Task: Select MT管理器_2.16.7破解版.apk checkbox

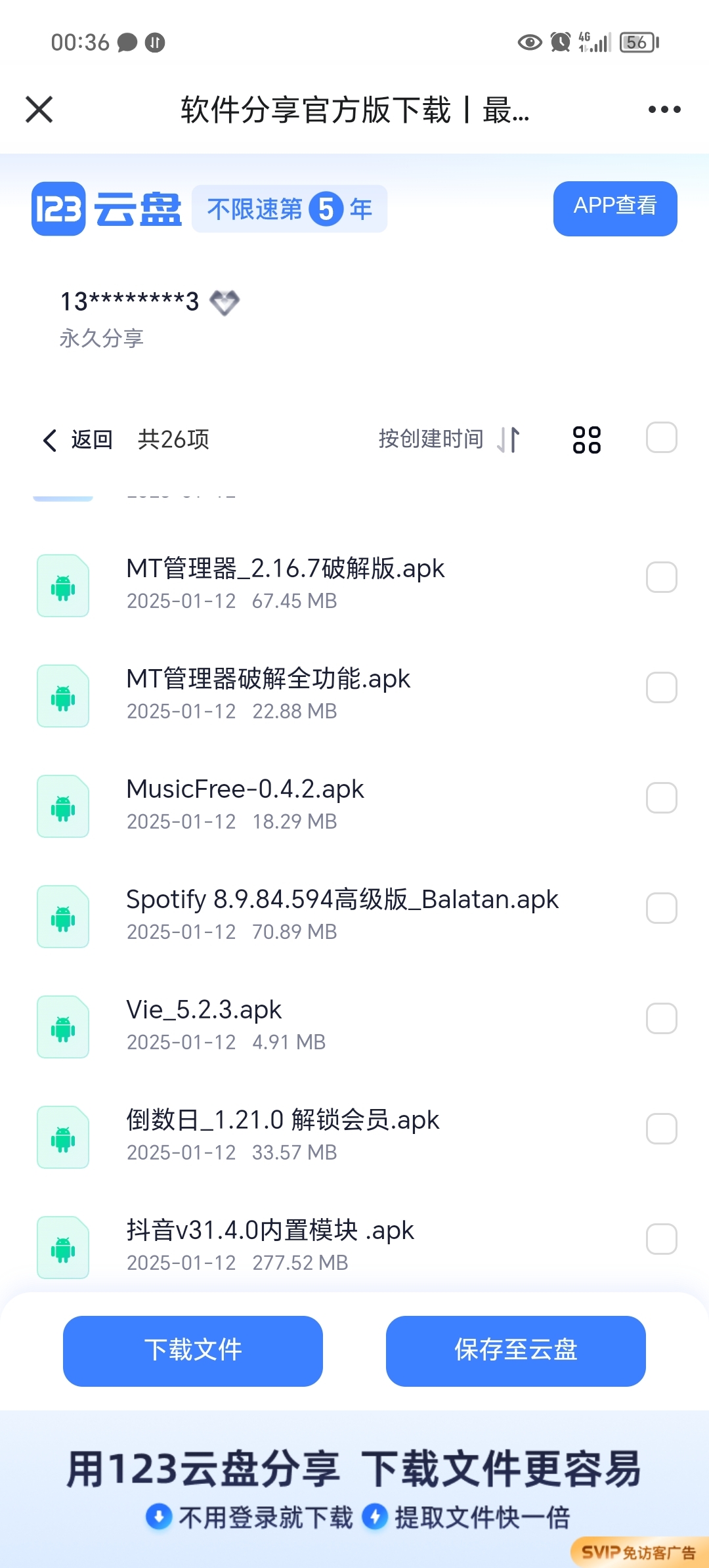Action: pos(661,577)
